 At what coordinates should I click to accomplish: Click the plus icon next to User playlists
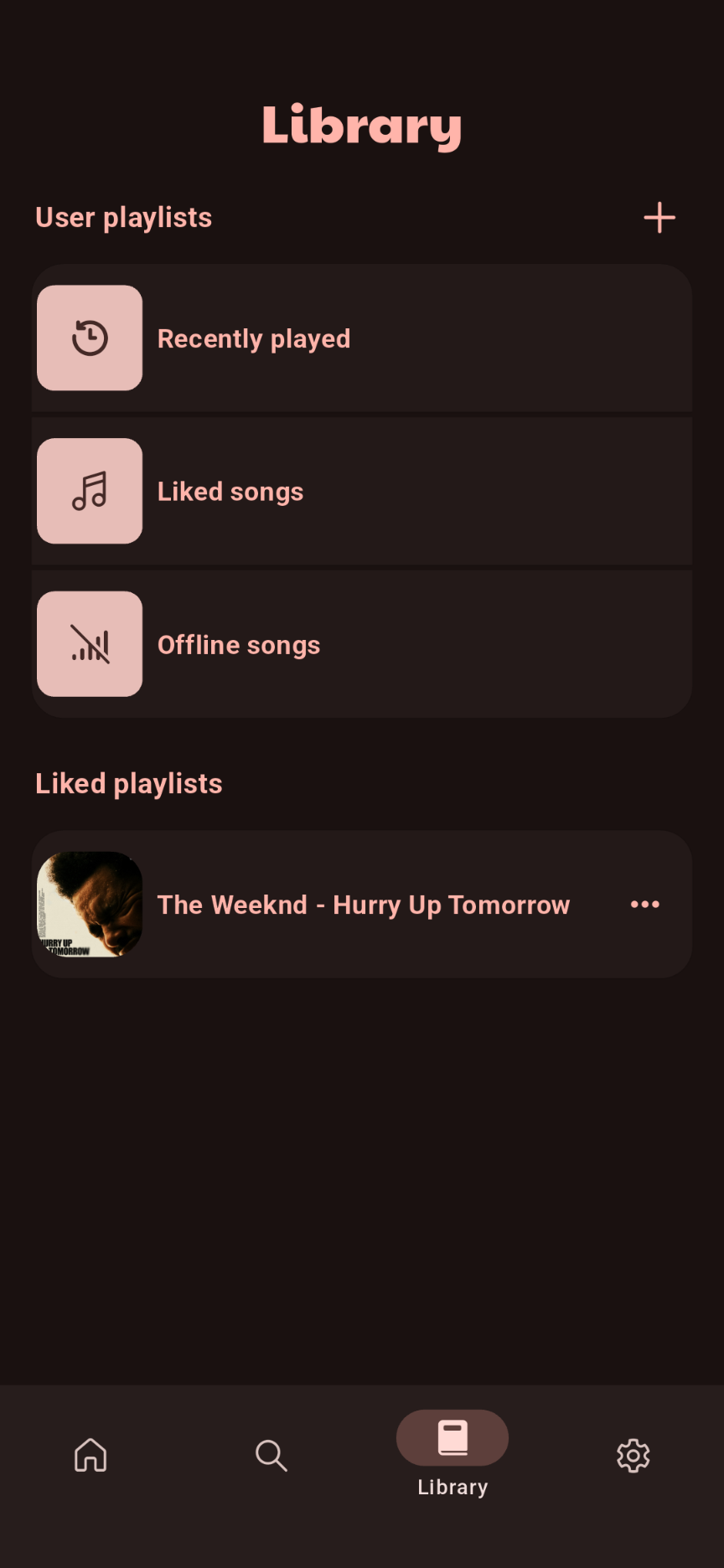(x=659, y=217)
